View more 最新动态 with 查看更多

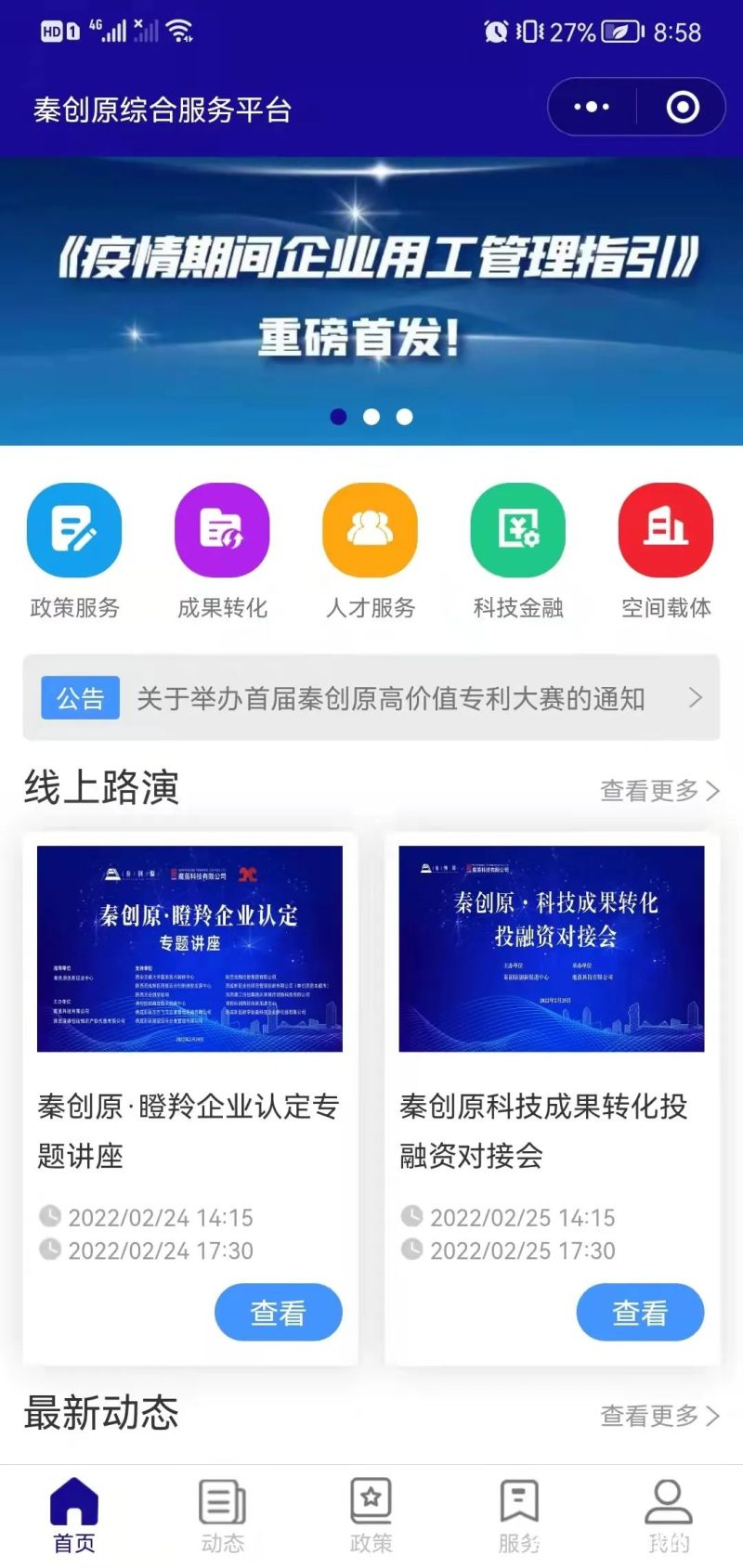659,1415
